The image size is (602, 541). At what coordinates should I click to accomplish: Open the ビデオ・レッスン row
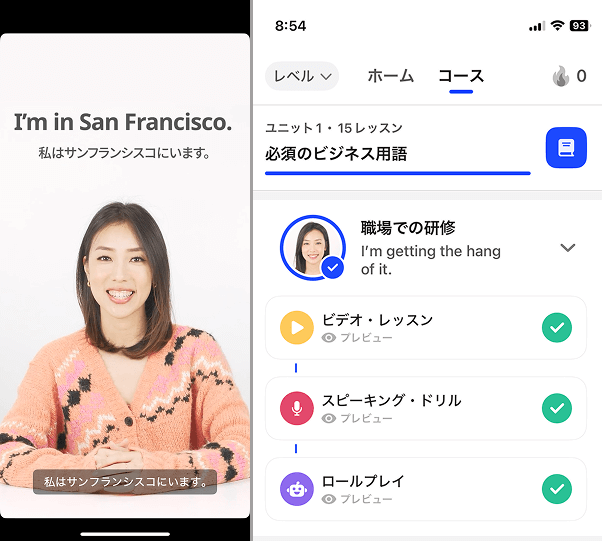(425, 328)
